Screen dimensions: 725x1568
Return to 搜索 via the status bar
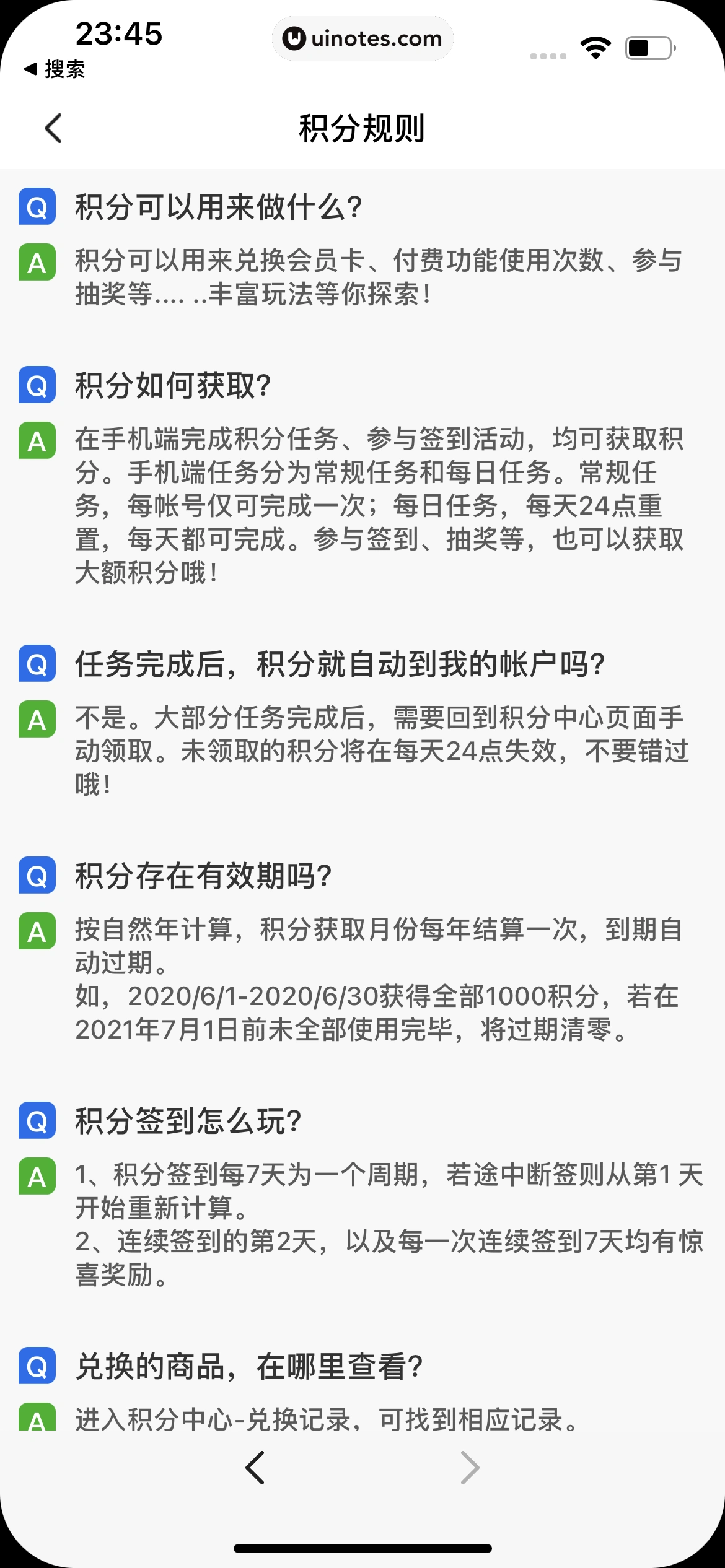pyautogui.click(x=55, y=69)
